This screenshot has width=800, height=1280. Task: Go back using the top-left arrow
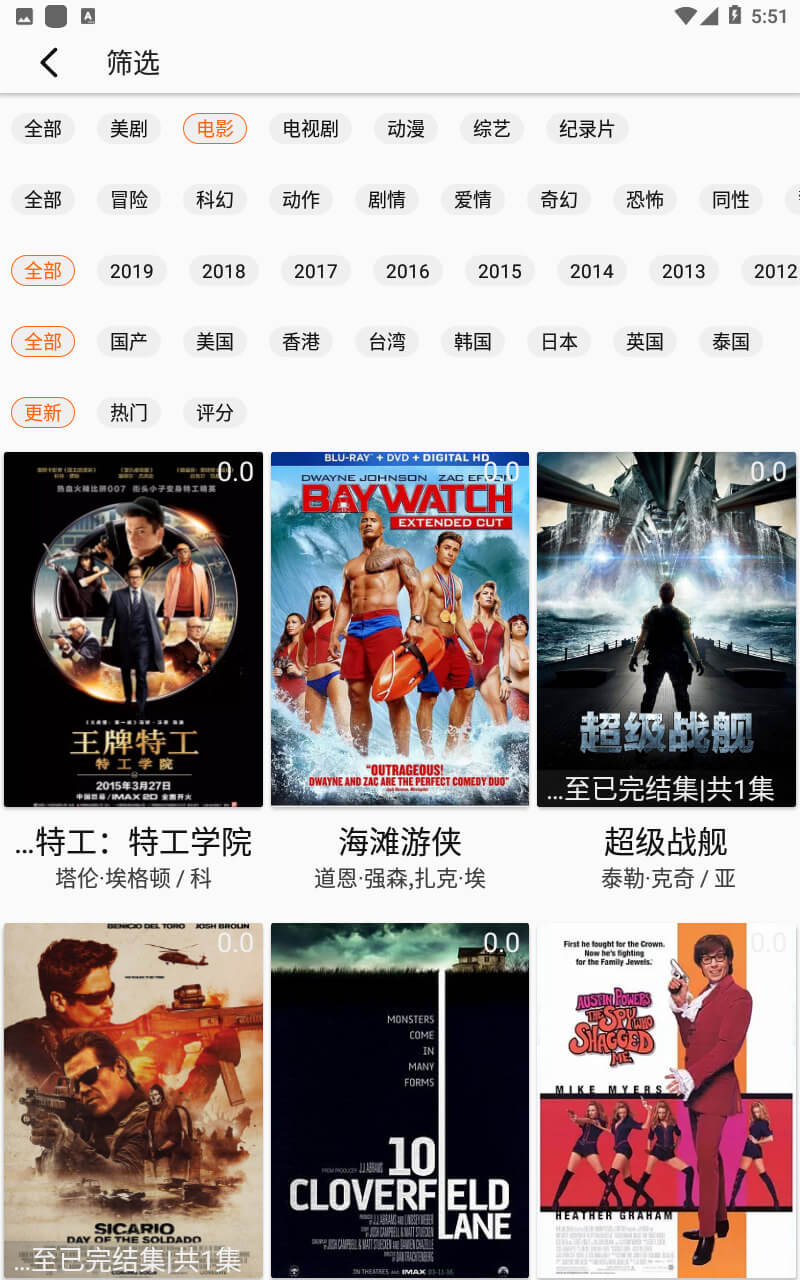(48, 63)
